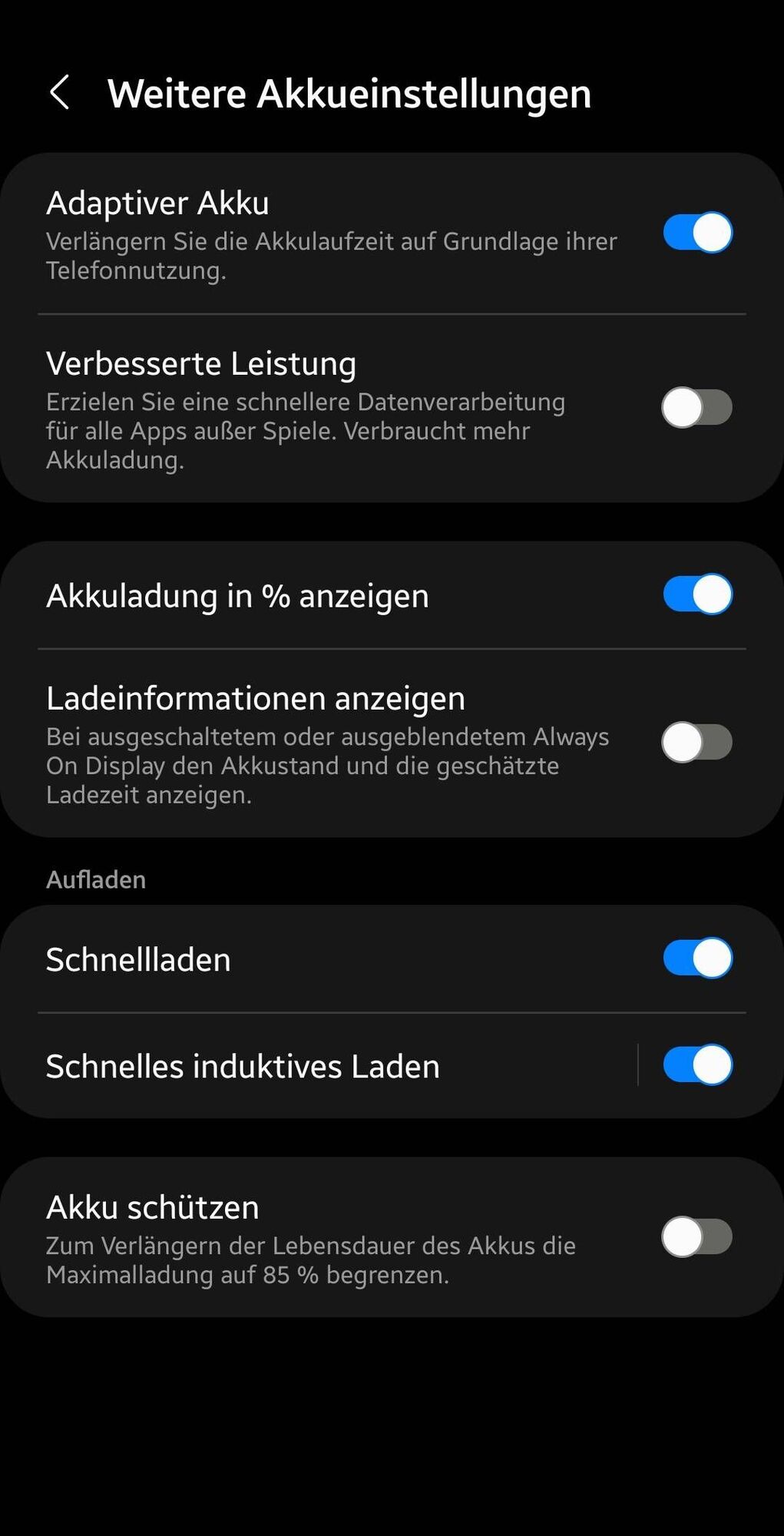The height and width of the screenshot is (1536, 784).
Task: Turn off the Adaptiver Akku switch
Action: coord(697,233)
